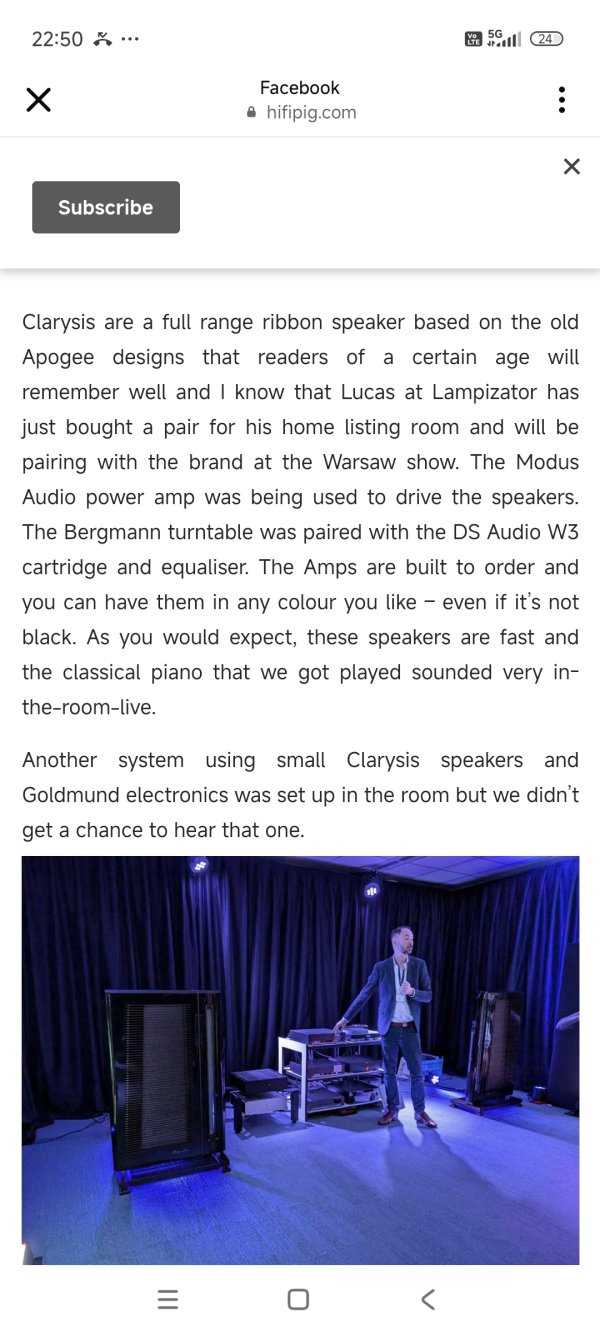Open the browser overflow menu

click(562, 100)
